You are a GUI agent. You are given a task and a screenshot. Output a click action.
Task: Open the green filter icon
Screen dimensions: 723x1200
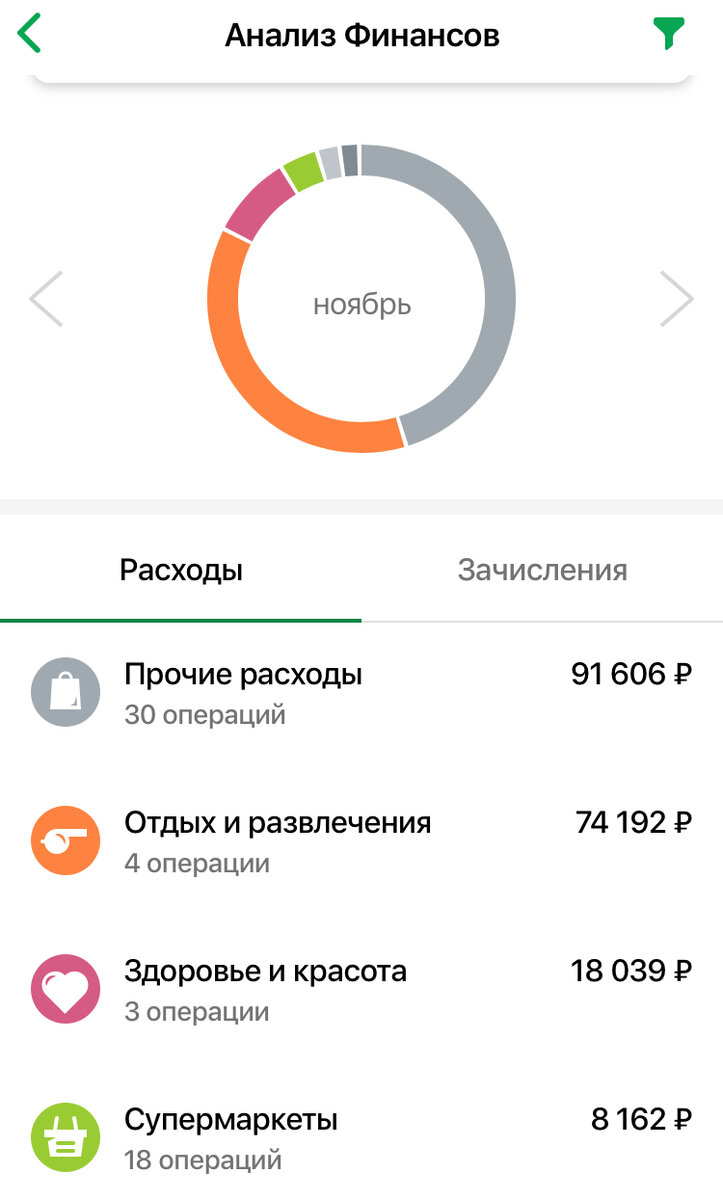(668, 34)
